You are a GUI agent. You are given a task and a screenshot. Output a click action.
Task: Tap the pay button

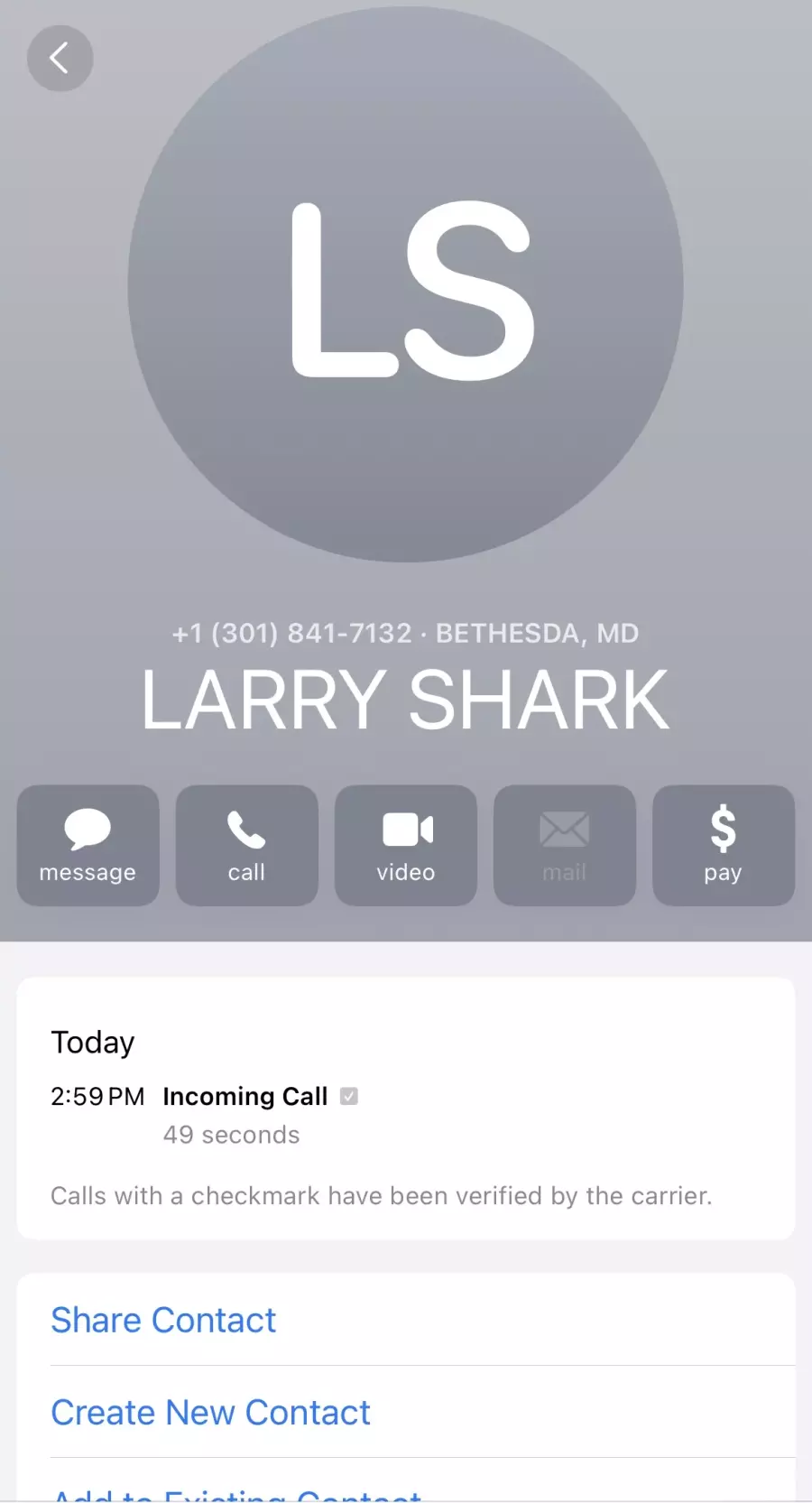pyautogui.click(x=723, y=845)
